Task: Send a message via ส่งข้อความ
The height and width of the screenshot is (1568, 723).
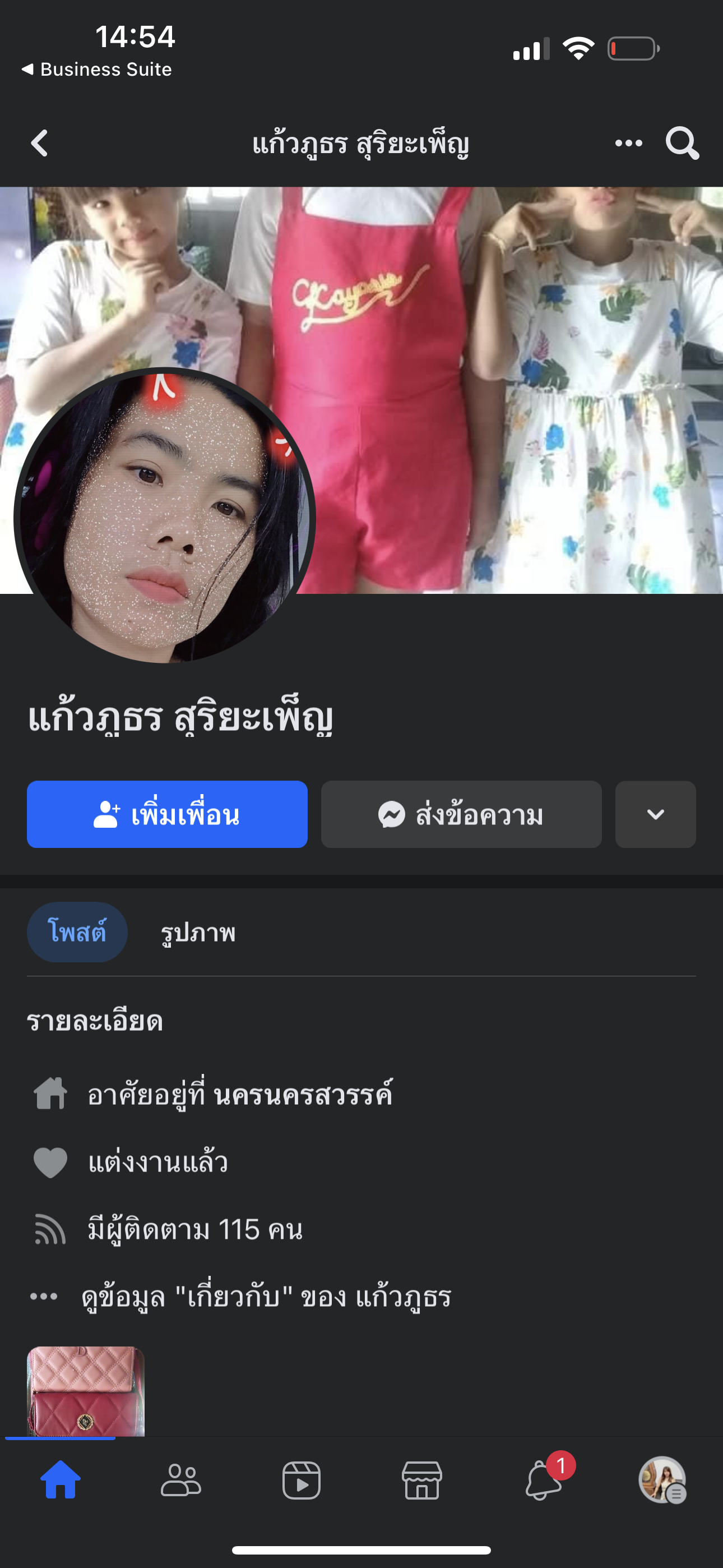Action: [461, 814]
